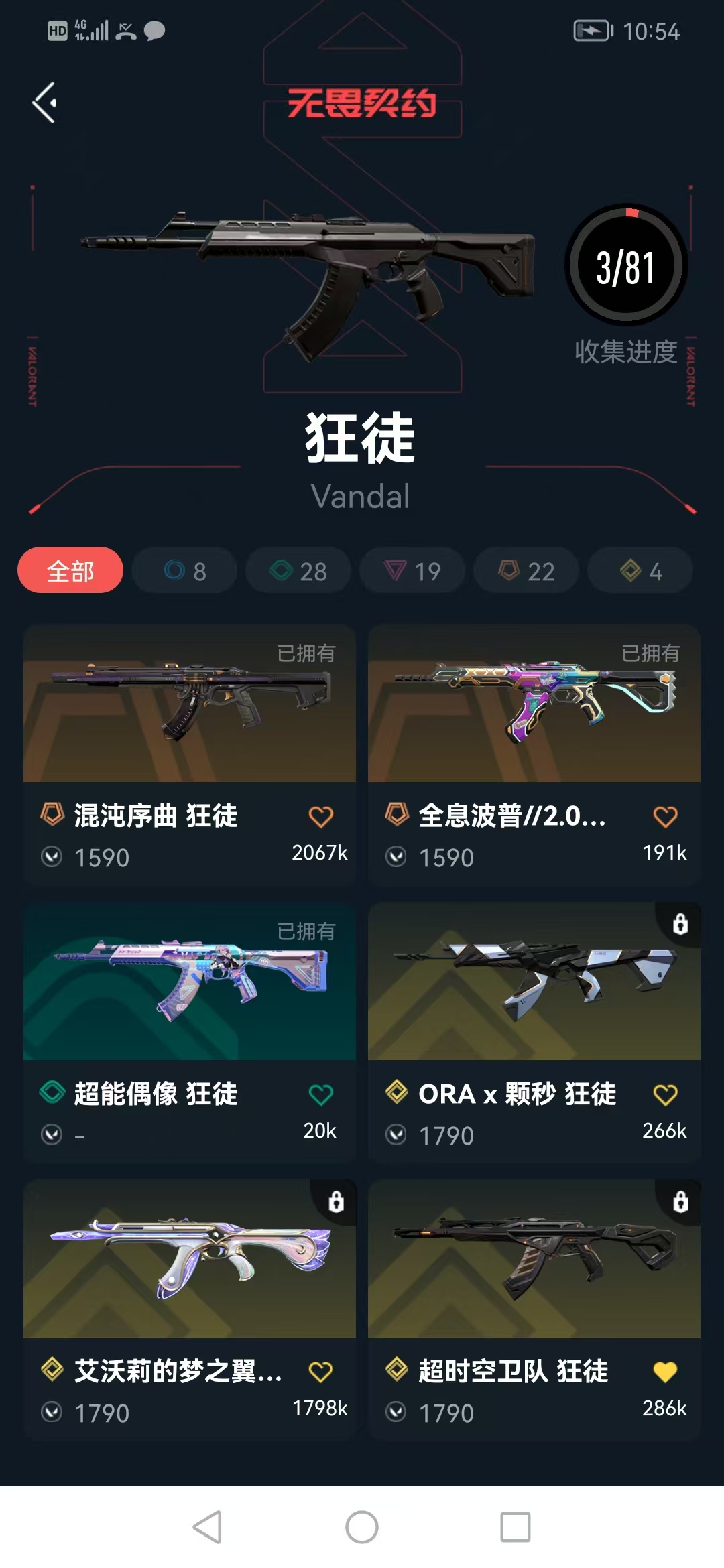724x1568 pixels.
Task: Tap the system home button
Action: [362, 1527]
